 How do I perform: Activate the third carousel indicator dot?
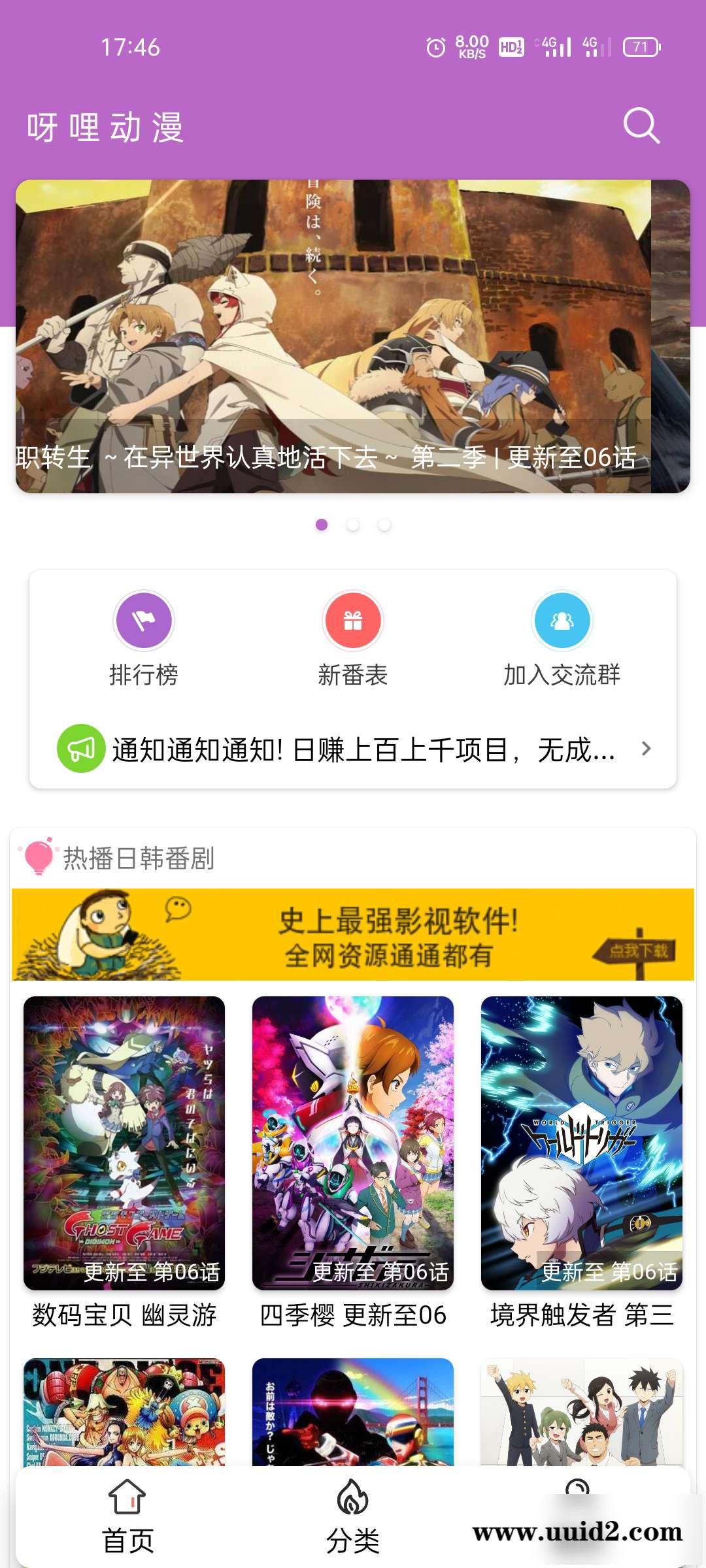pos(384,525)
